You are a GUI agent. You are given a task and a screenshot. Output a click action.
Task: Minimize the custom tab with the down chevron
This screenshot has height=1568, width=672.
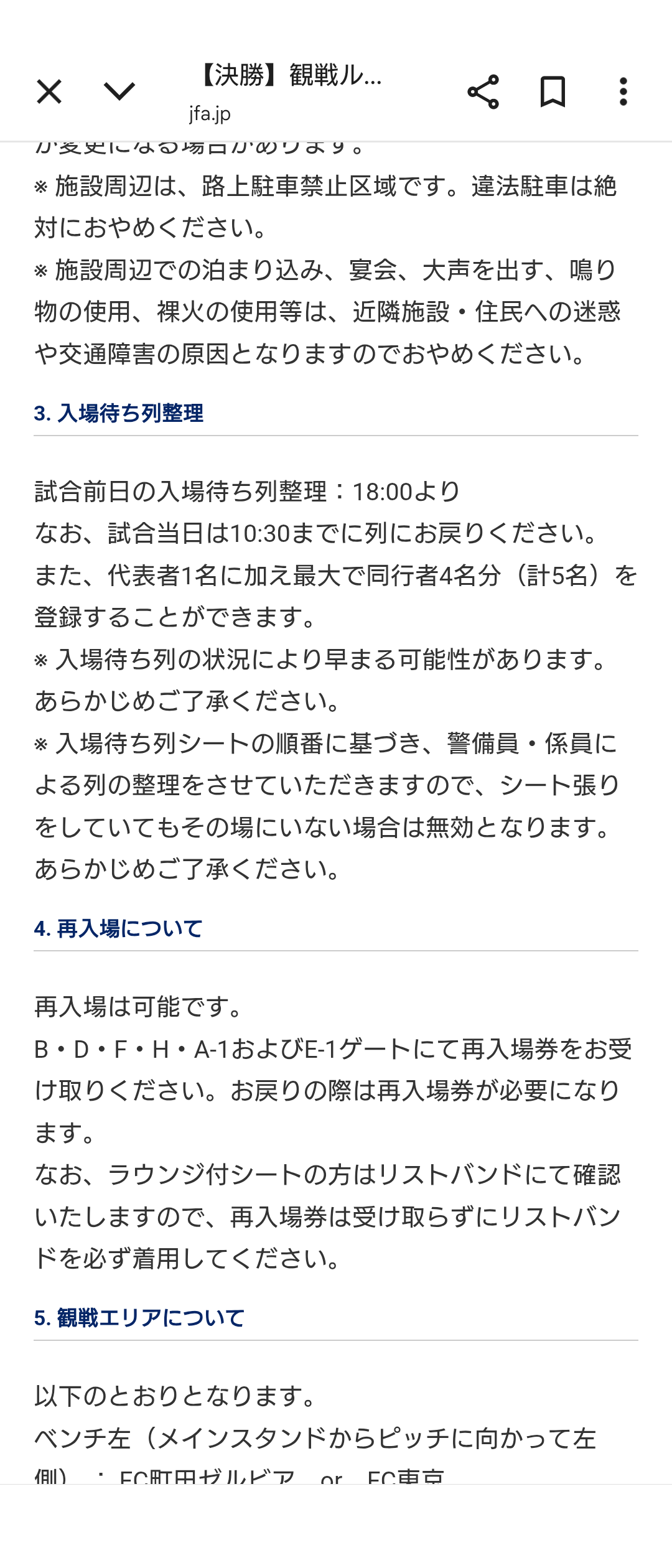(119, 92)
